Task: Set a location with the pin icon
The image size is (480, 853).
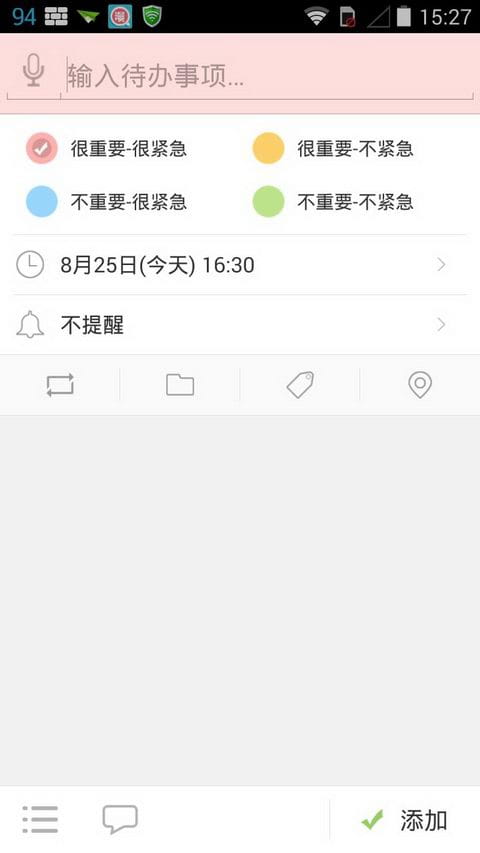Action: [x=420, y=385]
